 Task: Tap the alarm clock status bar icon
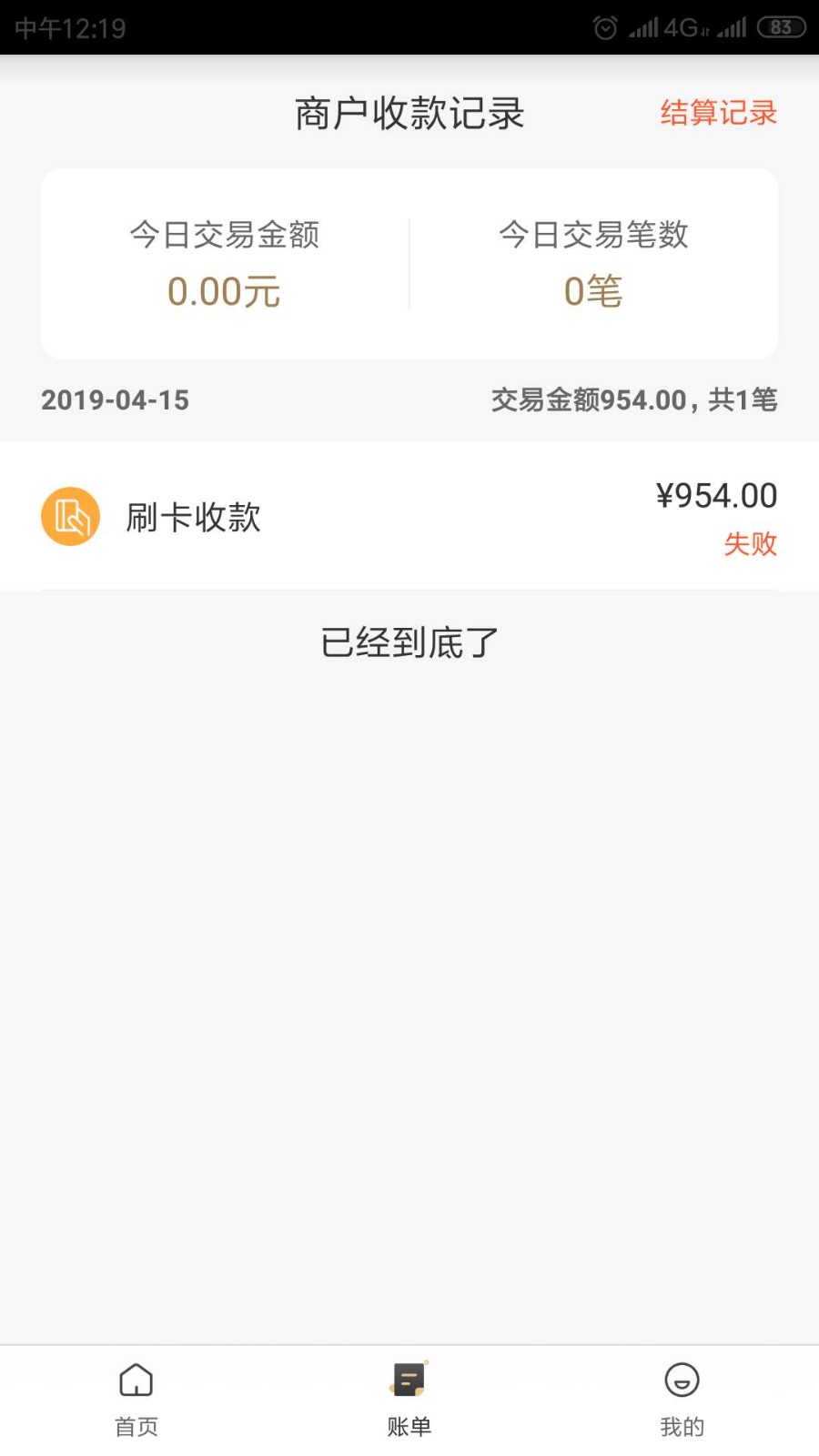coord(604,27)
